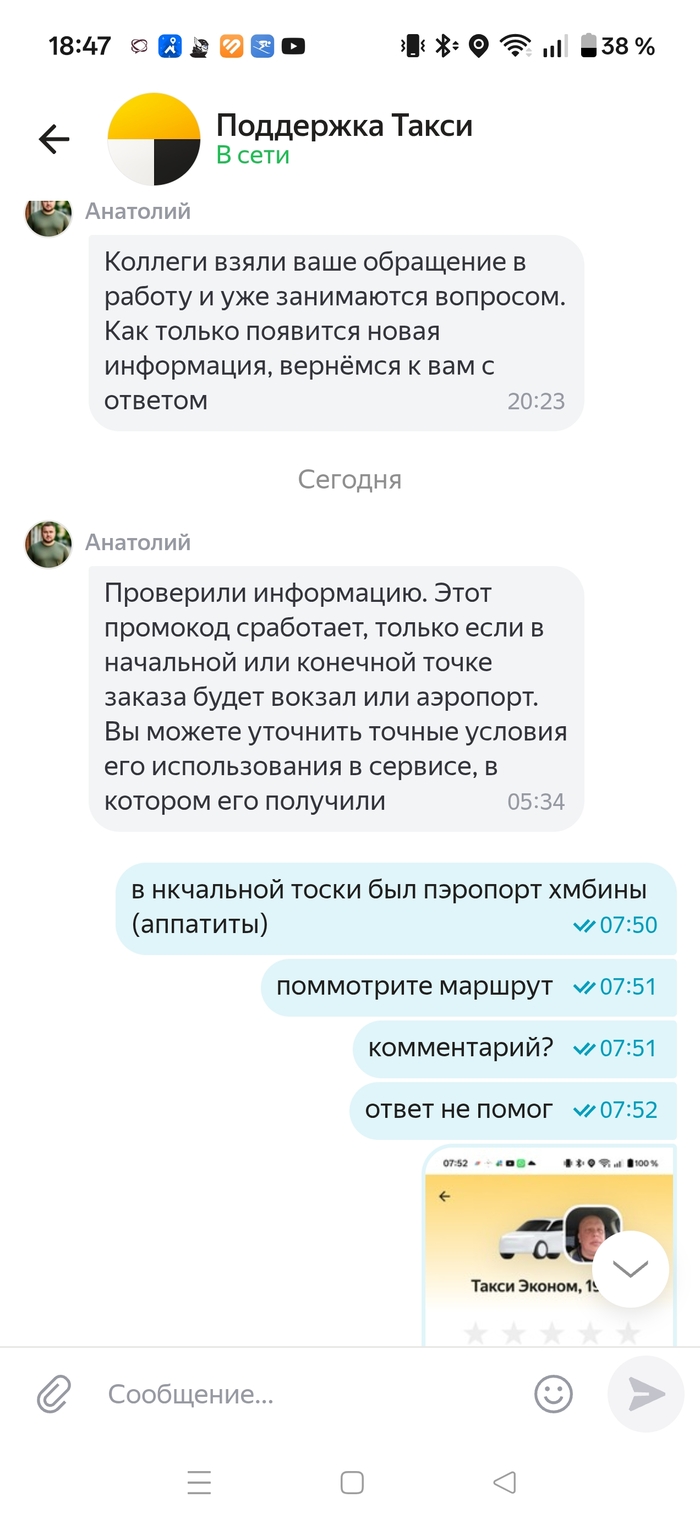Send the message with the arrow button

645,1393
